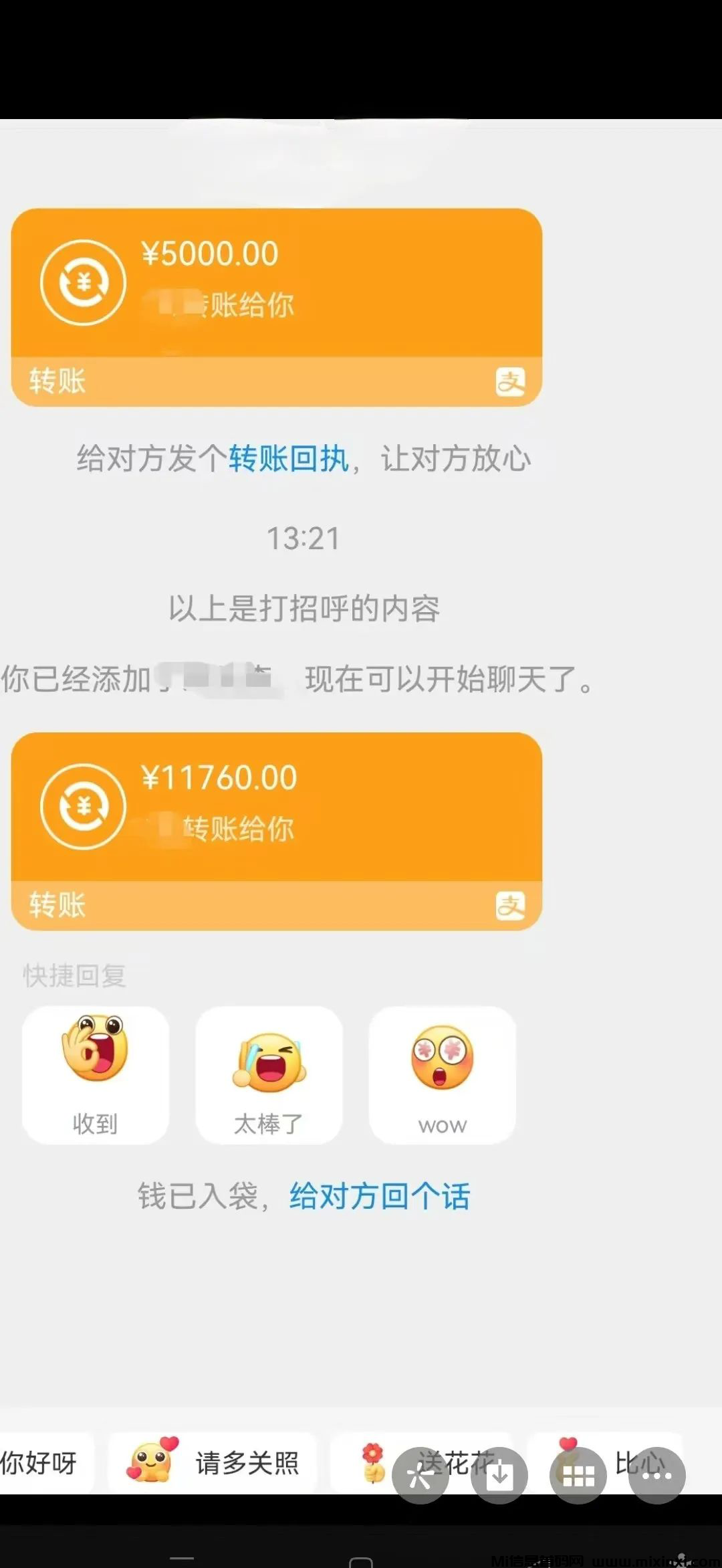Send the 收到 quick reply
This screenshot has height=1568, width=722.
[95, 1074]
